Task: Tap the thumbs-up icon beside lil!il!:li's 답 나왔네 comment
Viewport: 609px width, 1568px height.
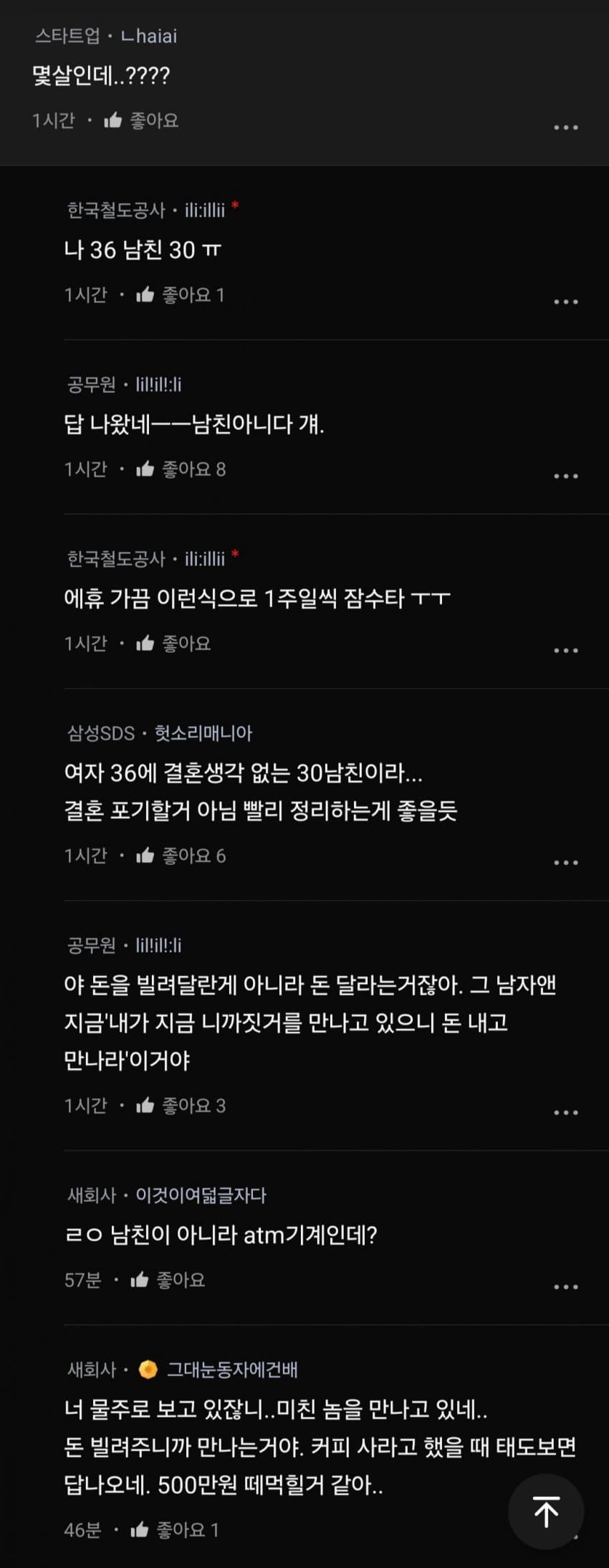Action: 146,469
